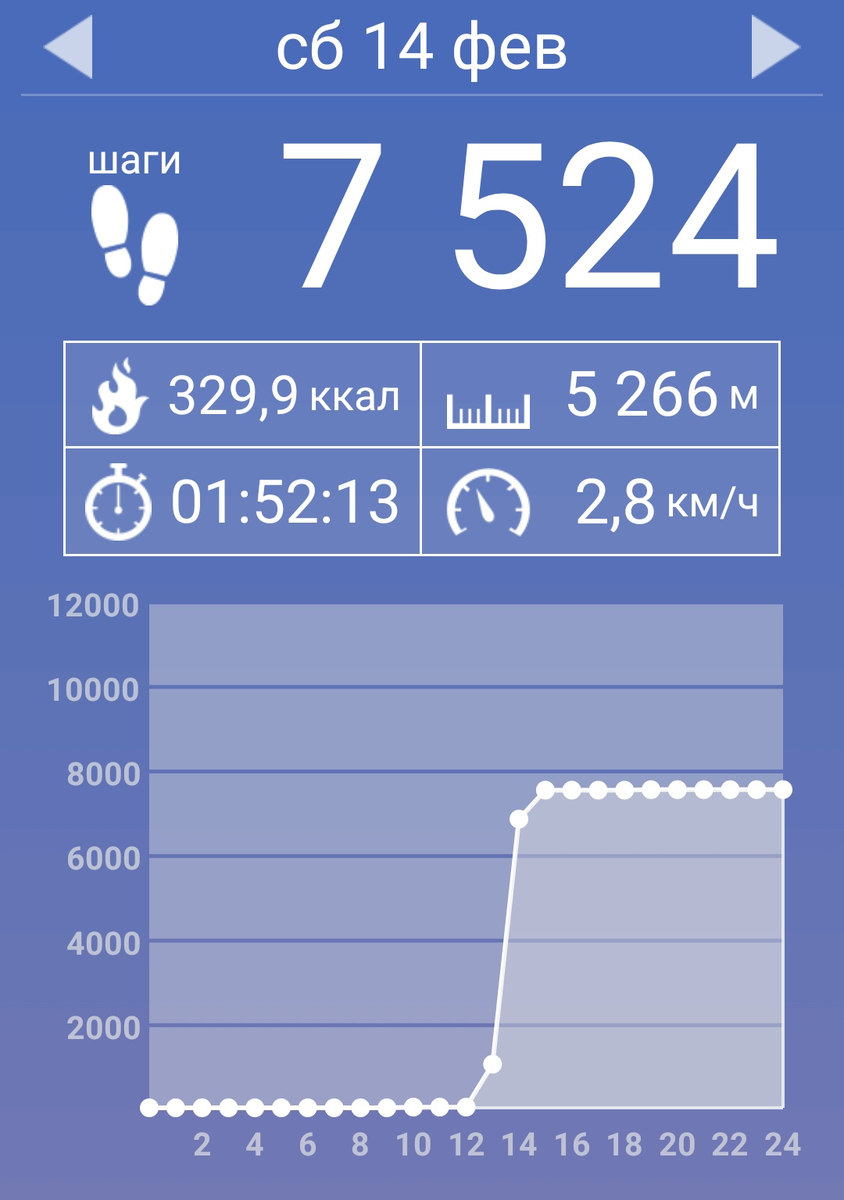Viewport: 844px width, 1200px height.
Task: Go to the previous day
Action: tap(68, 46)
